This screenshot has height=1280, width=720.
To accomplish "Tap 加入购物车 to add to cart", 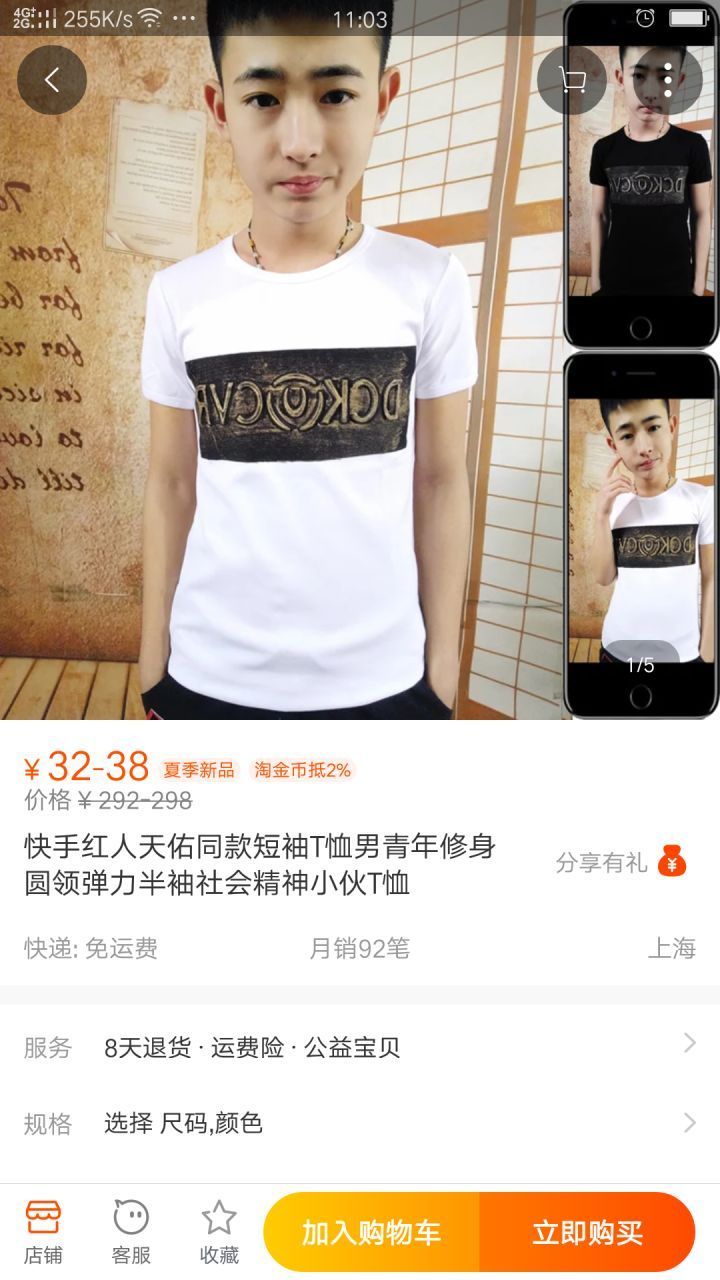I will (x=372, y=1232).
